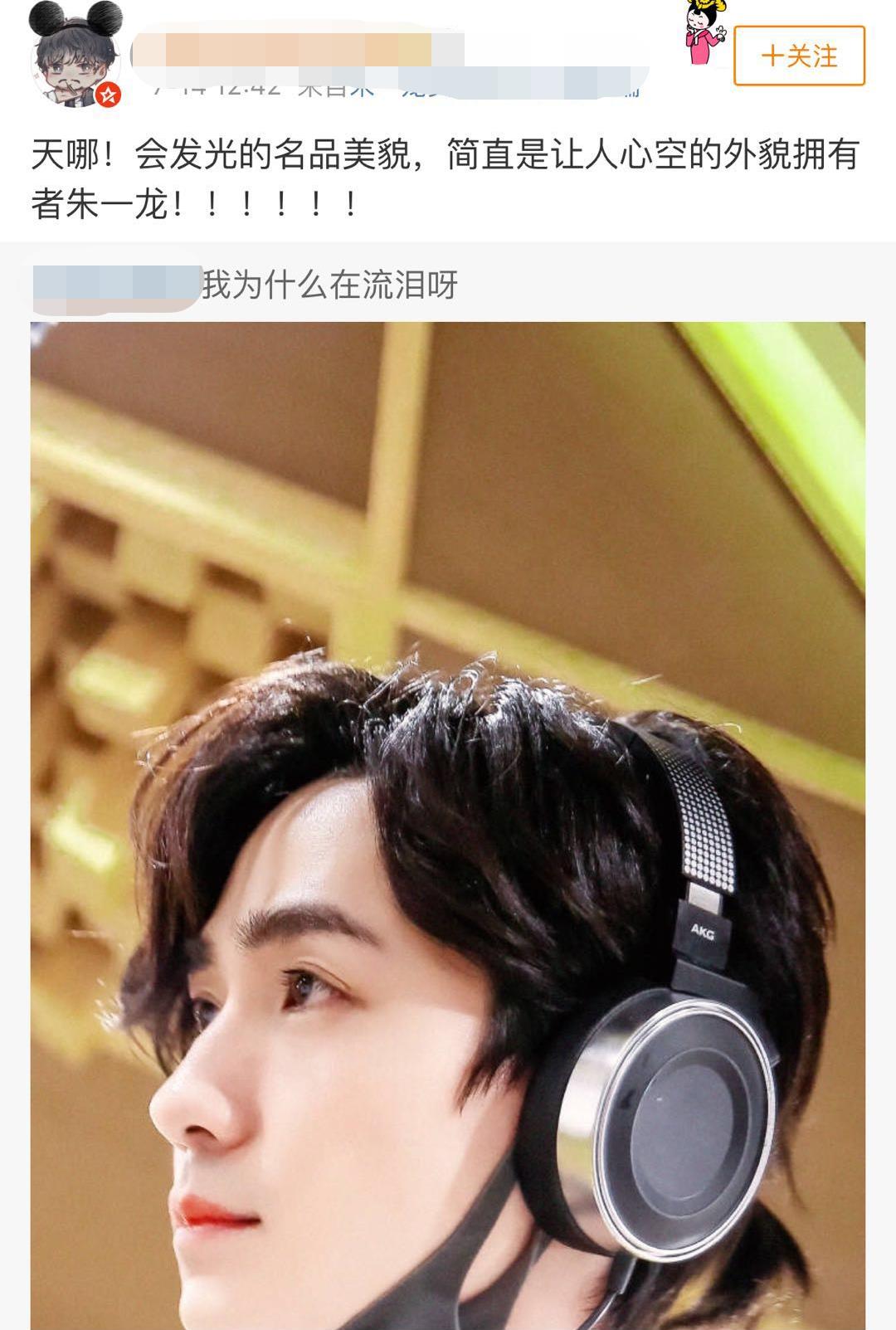Screen dimensions: 896x1330
Task: Follow the poster with the +关注 button
Action: click(x=799, y=56)
